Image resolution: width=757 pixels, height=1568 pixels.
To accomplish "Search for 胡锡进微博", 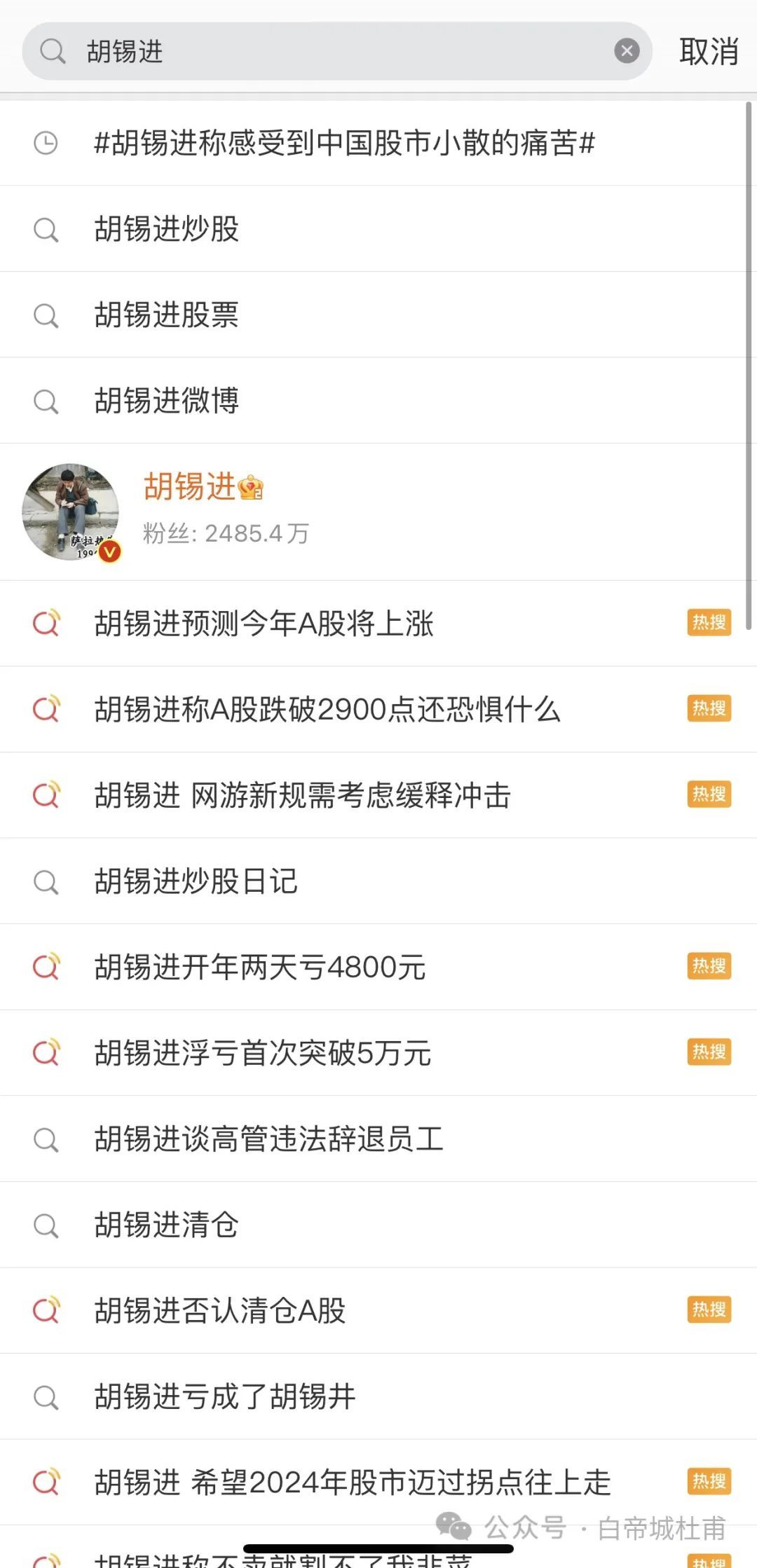I will pyautogui.click(x=167, y=401).
